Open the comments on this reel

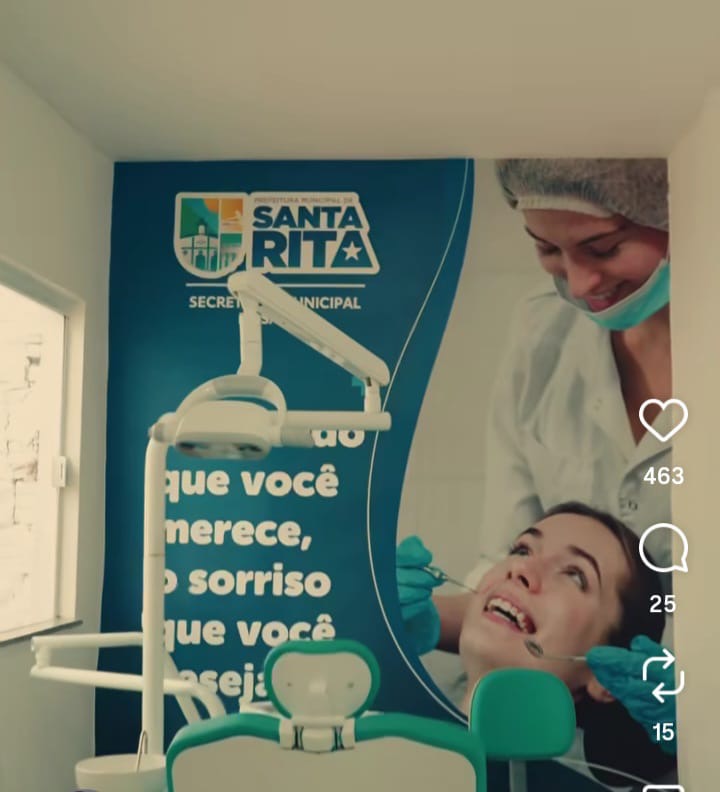663,548
